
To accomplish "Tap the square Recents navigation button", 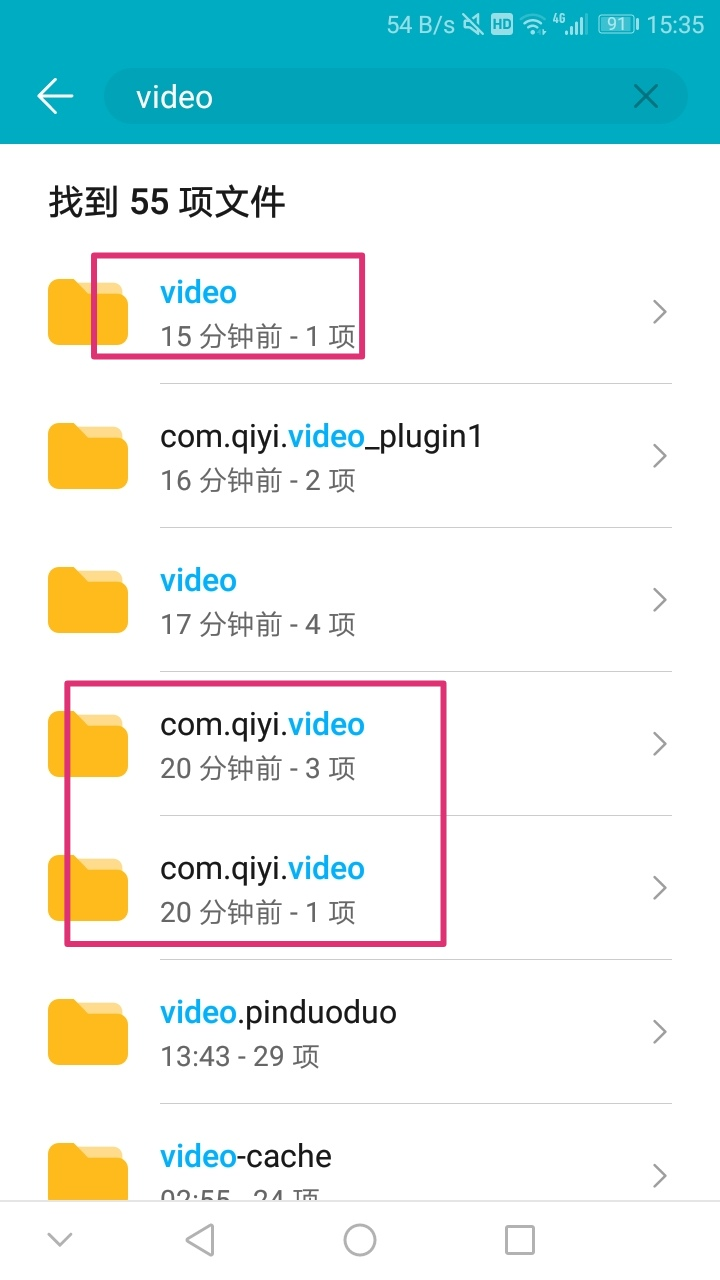I will 519,1238.
